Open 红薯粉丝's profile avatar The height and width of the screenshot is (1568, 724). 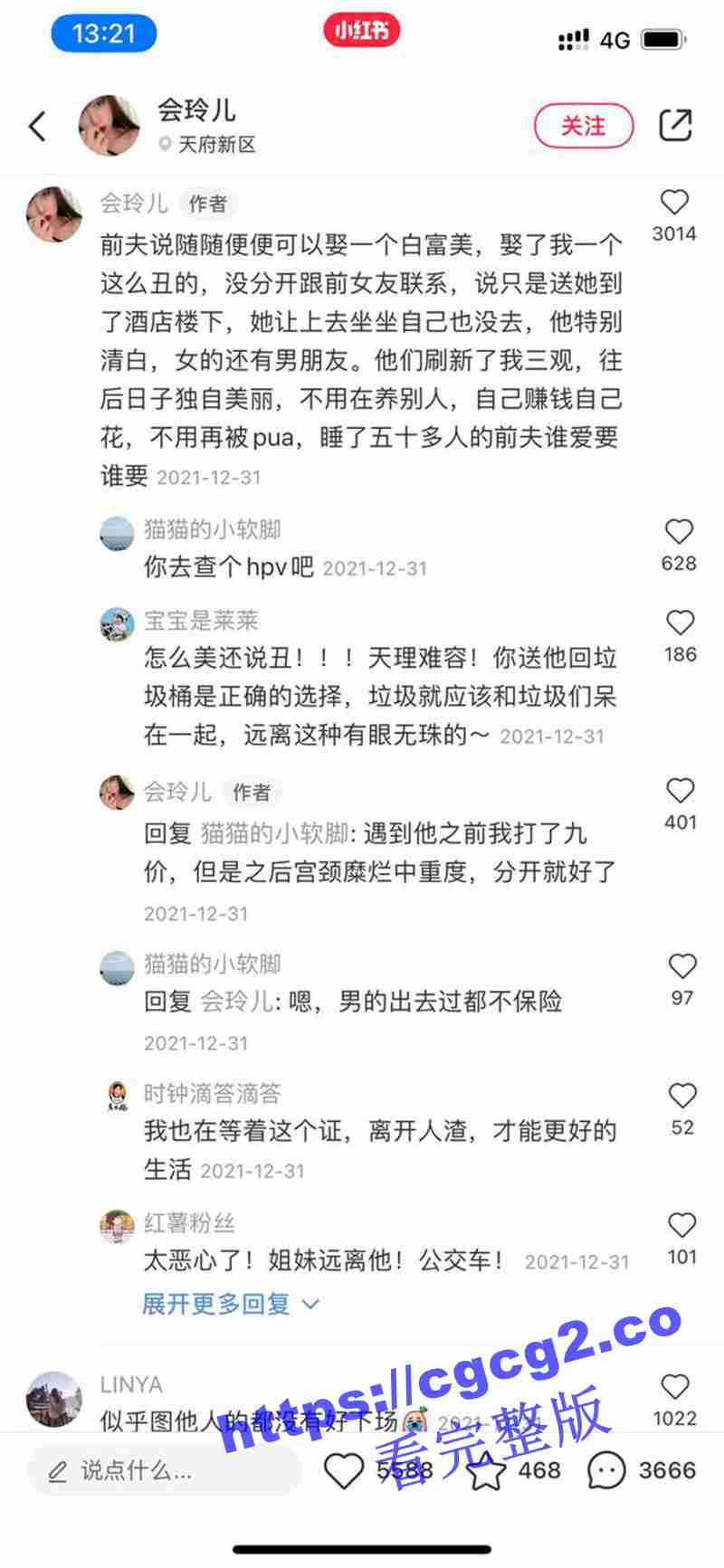pyautogui.click(x=117, y=1227)
